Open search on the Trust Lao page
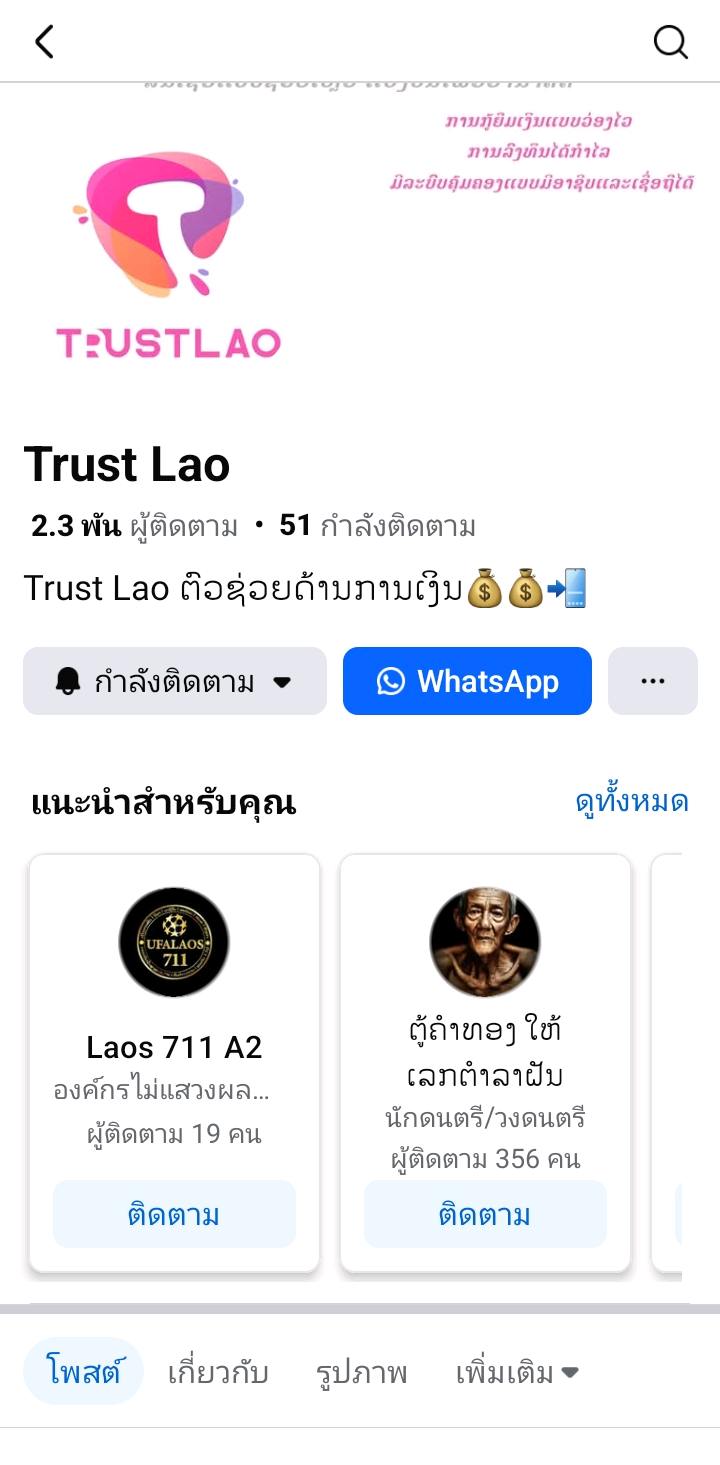This screenshot has width=720, height=1465. coord(670,42)
